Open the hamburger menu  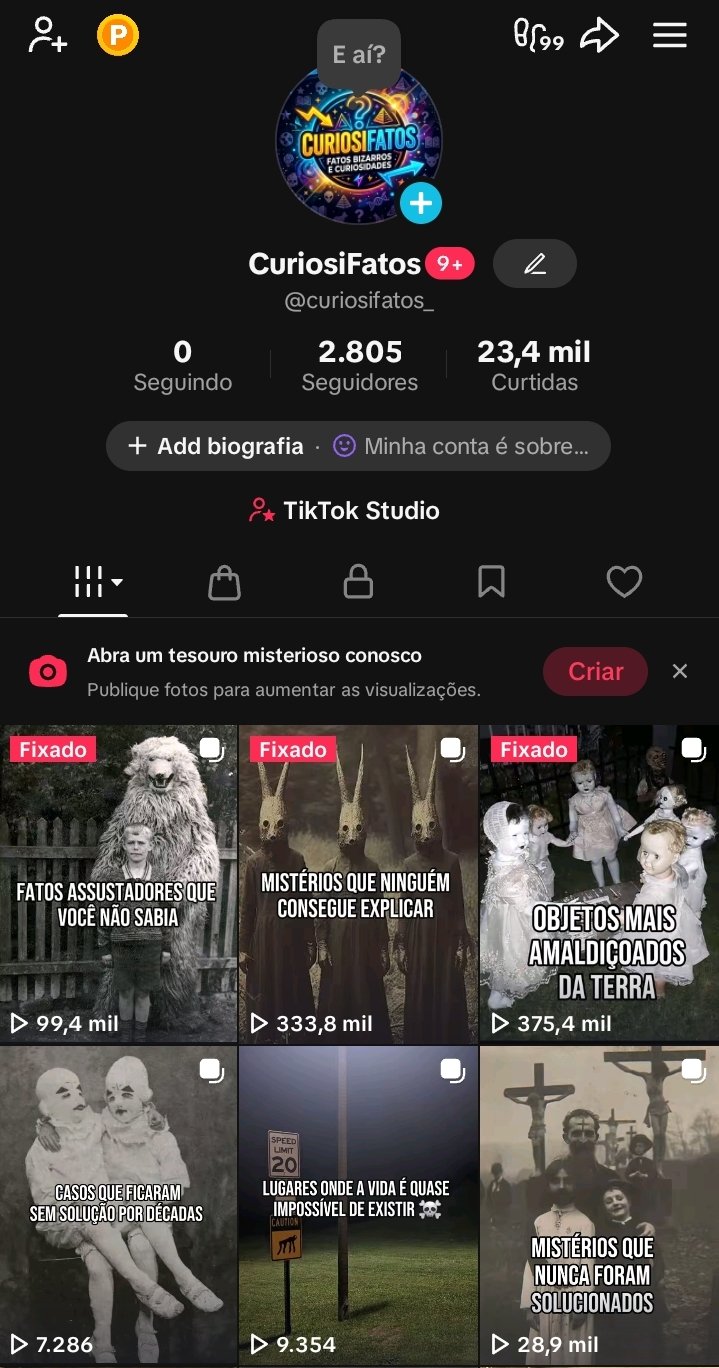(670, 36)
